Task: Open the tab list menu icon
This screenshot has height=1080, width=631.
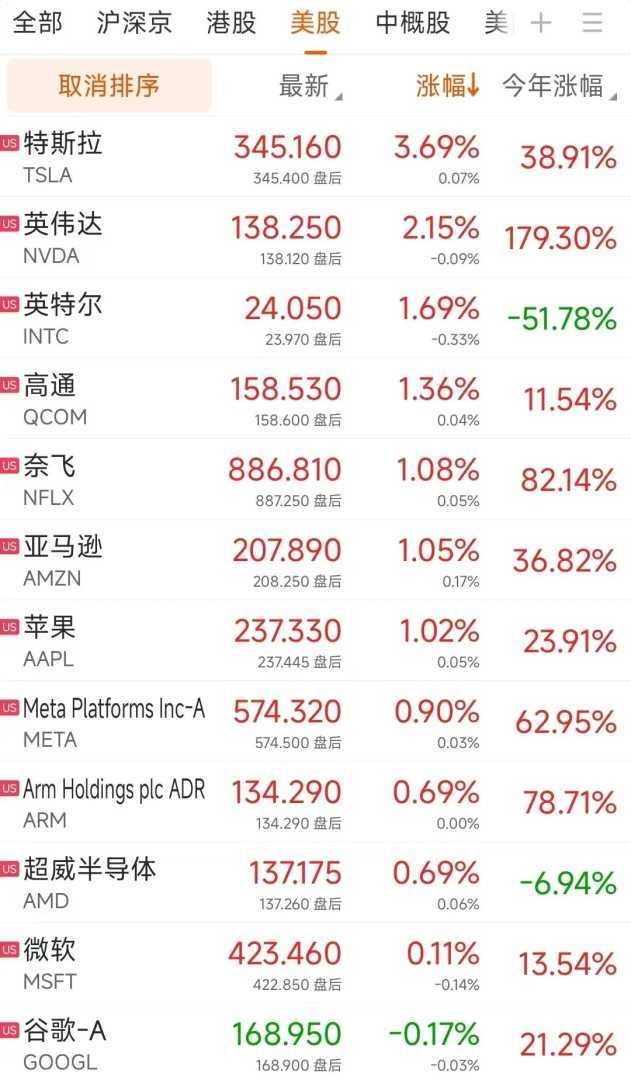Action: [593, 23]
